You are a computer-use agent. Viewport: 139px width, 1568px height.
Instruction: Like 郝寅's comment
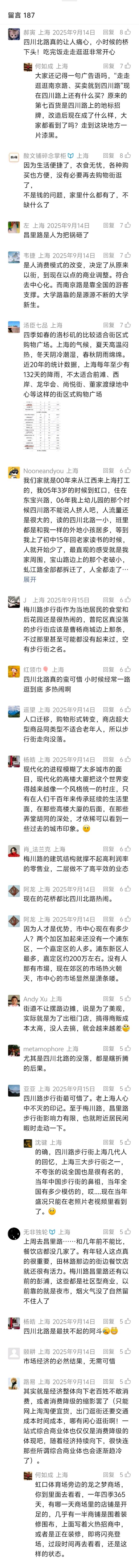coord(124,32)
